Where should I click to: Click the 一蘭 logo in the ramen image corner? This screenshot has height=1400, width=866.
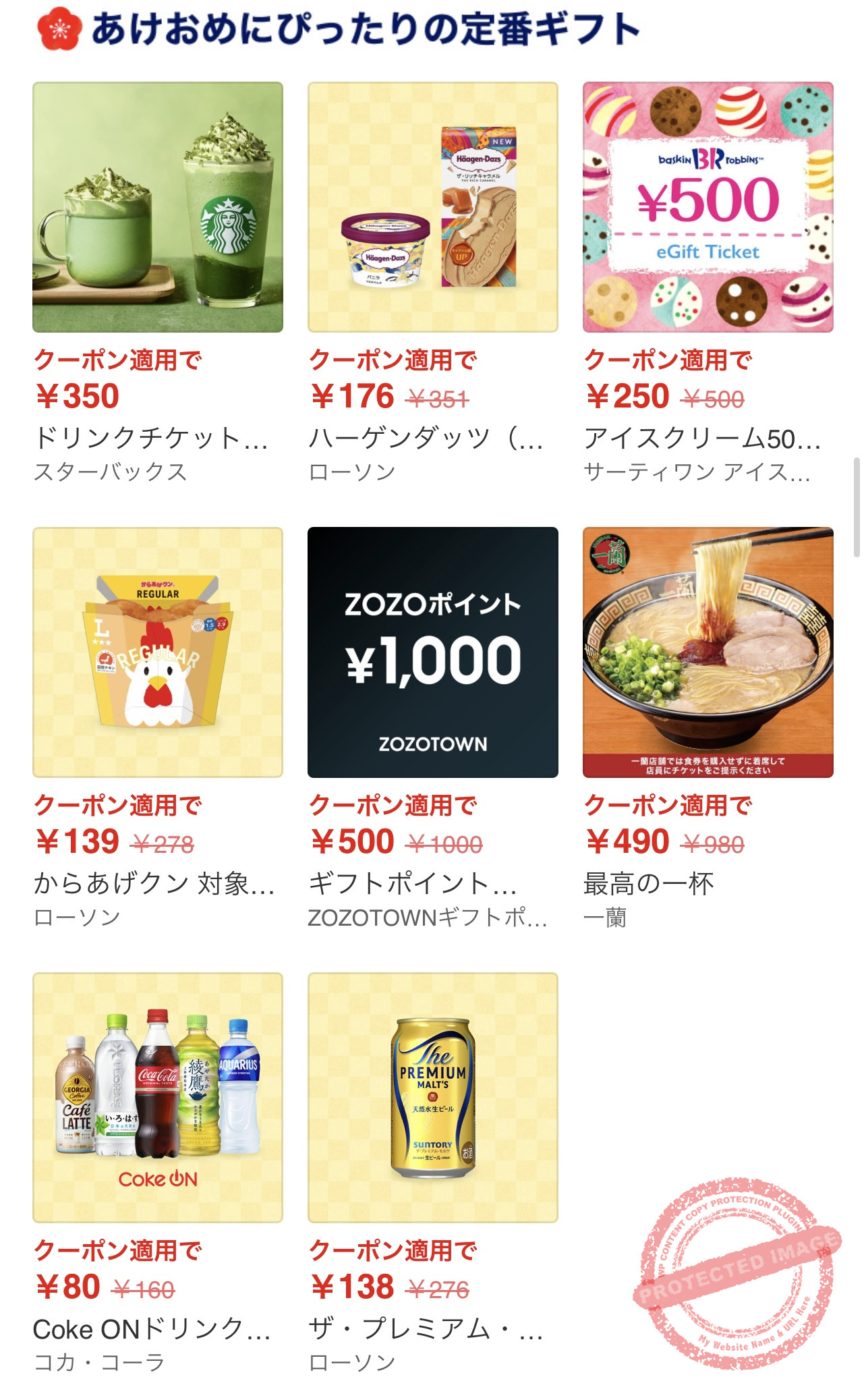pyautogui.click(x=611, y=555)
